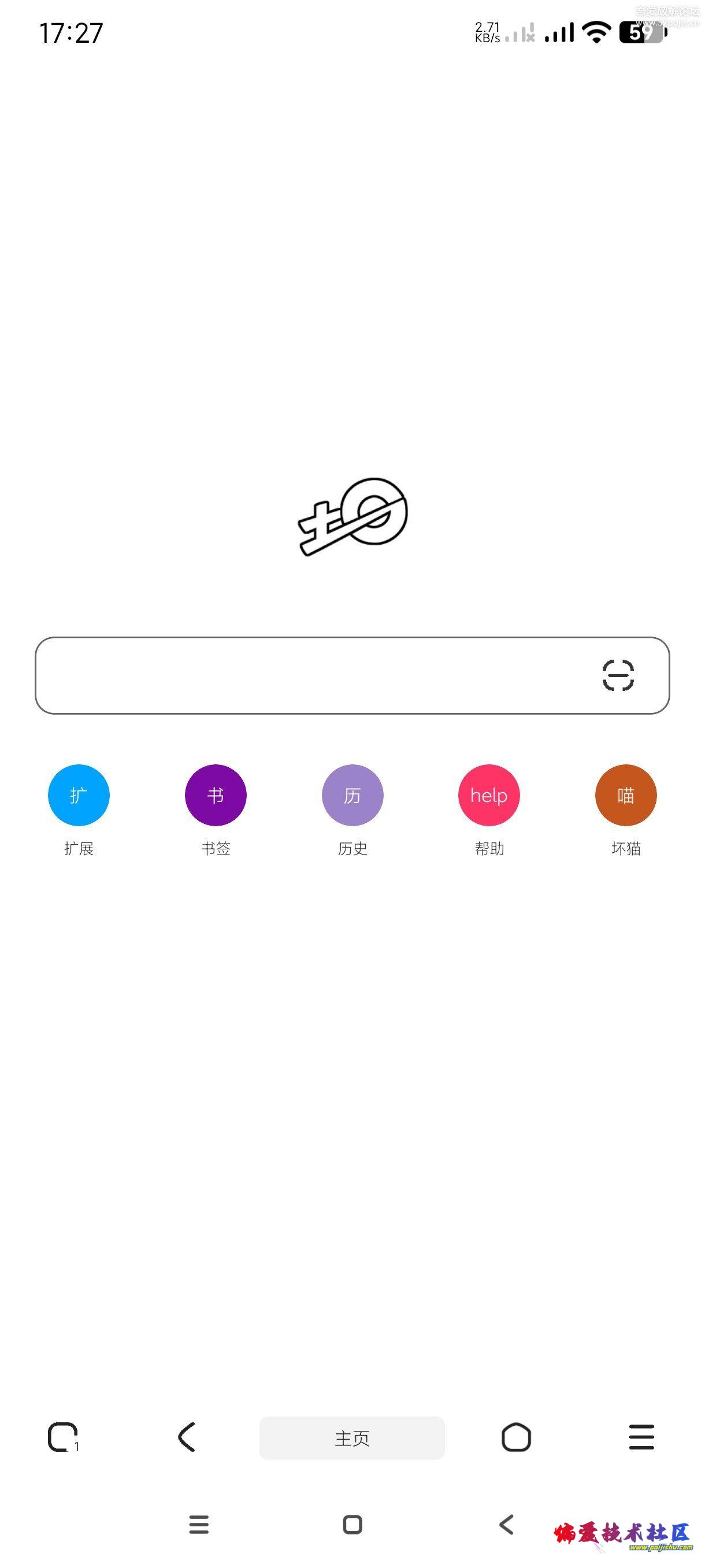Open the tab switcher showing 1 tab
Screen dimensions: 705x1568
(x=62, y=1438)
